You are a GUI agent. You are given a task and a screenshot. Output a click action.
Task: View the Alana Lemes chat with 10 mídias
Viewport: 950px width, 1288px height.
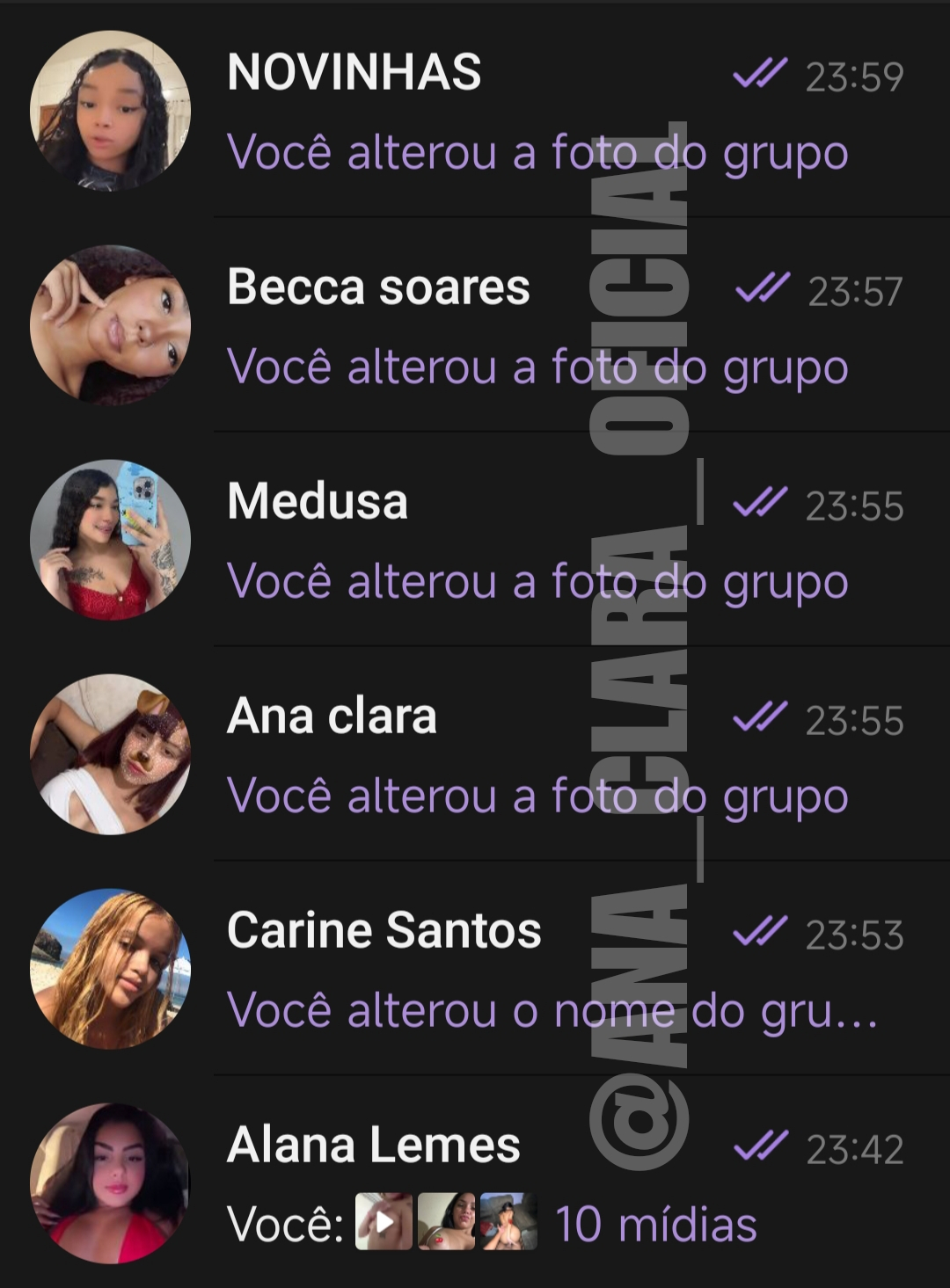pos(373,1145)
